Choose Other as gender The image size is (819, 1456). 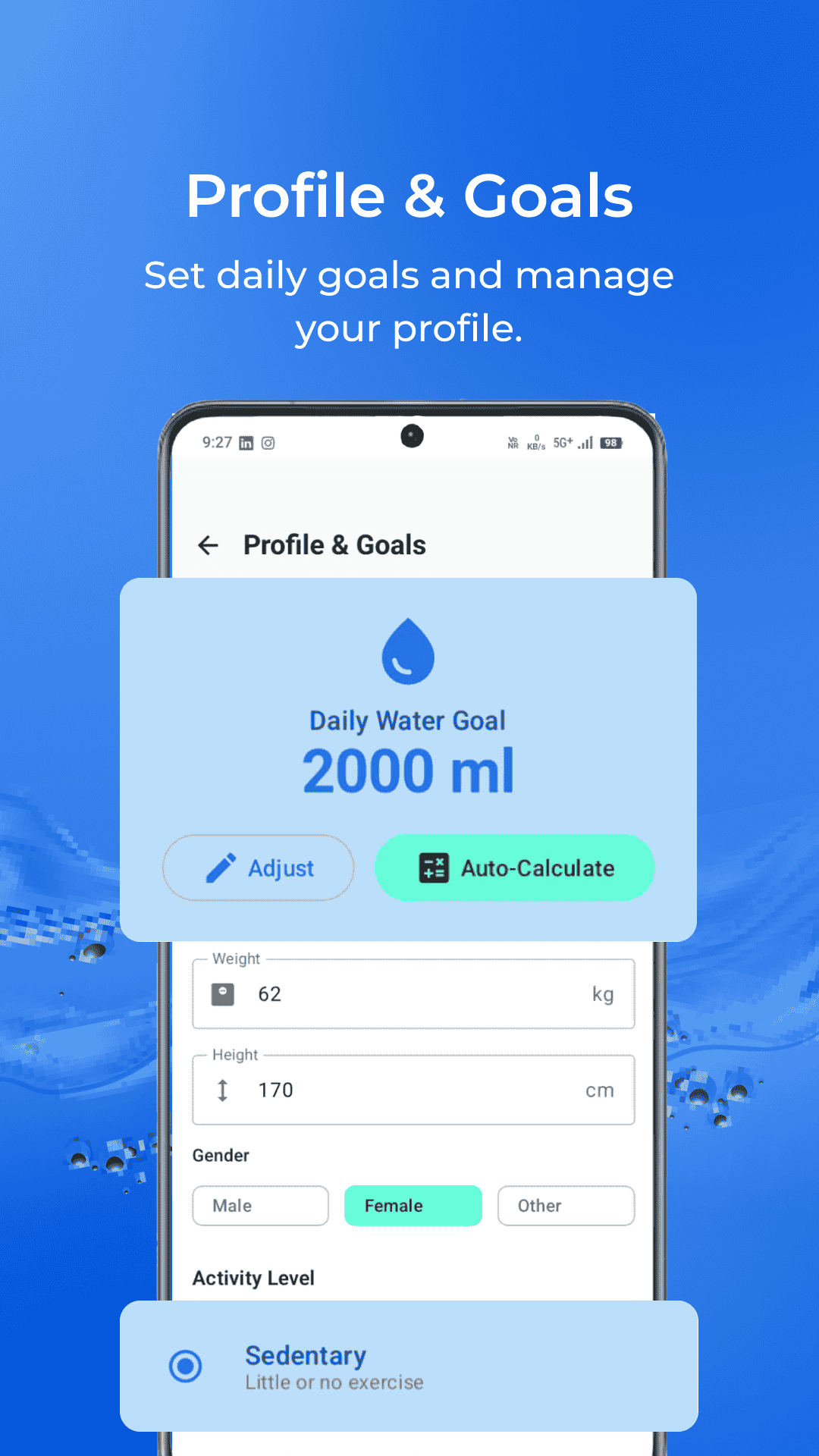566,1206
